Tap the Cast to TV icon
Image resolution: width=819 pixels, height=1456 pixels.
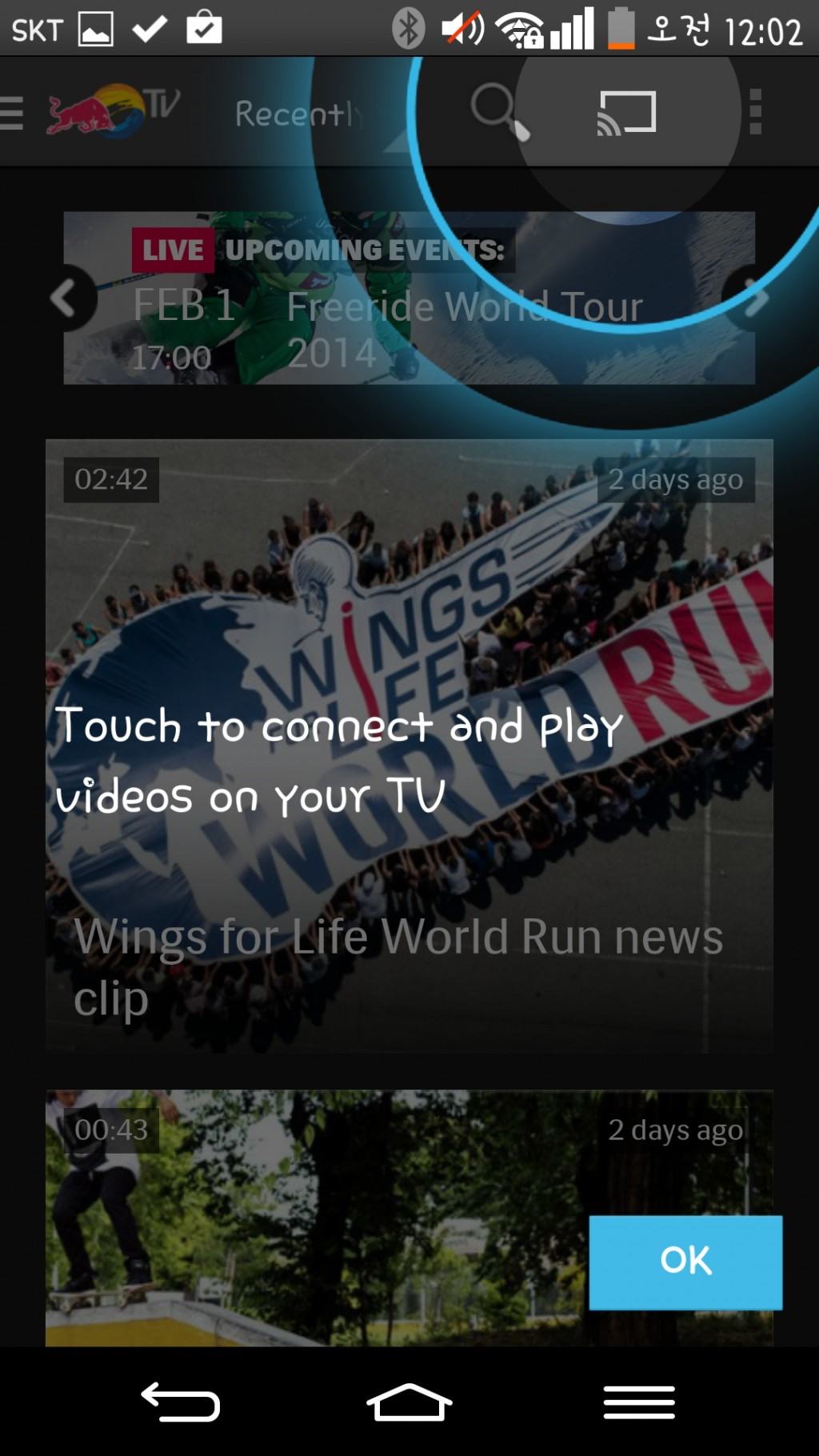click(627, 113)
